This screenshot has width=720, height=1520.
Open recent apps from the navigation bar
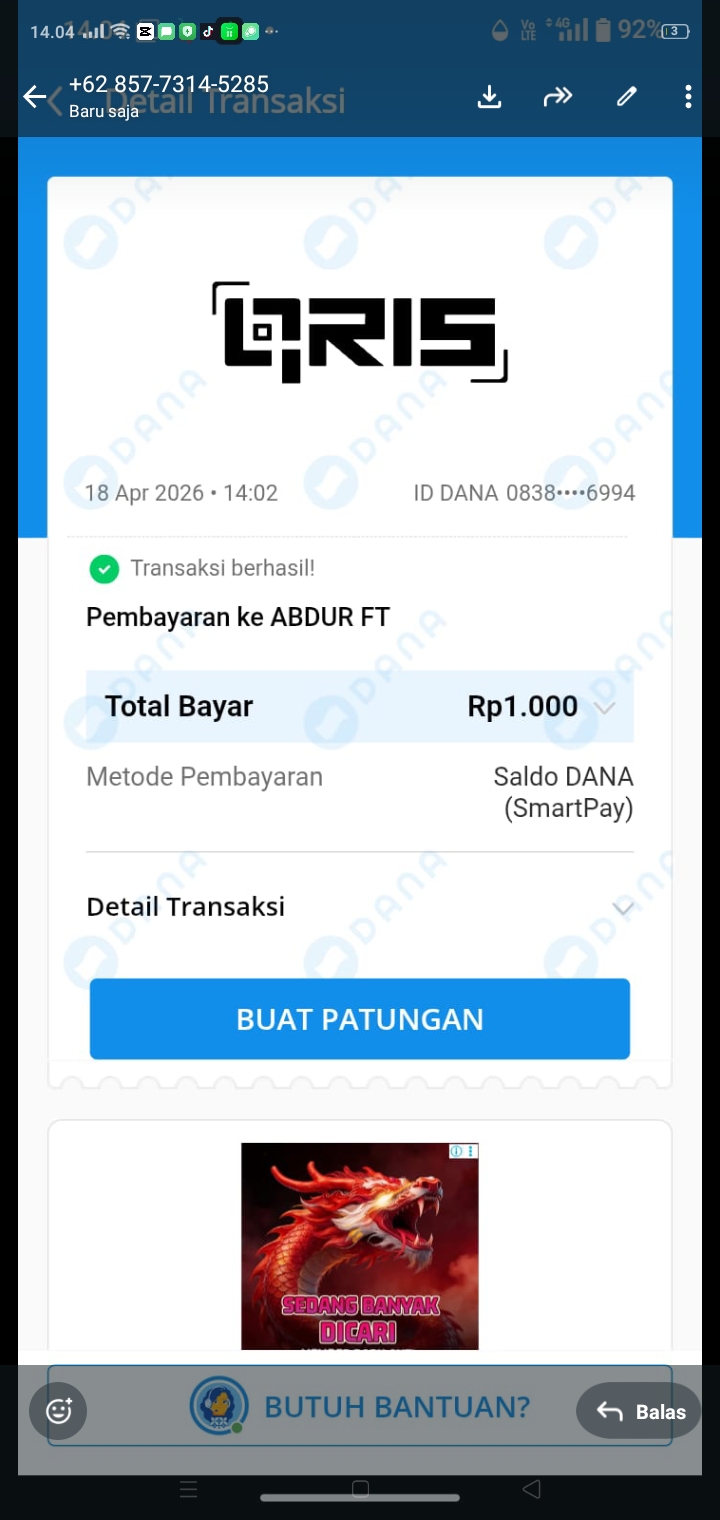(189, 1490)
